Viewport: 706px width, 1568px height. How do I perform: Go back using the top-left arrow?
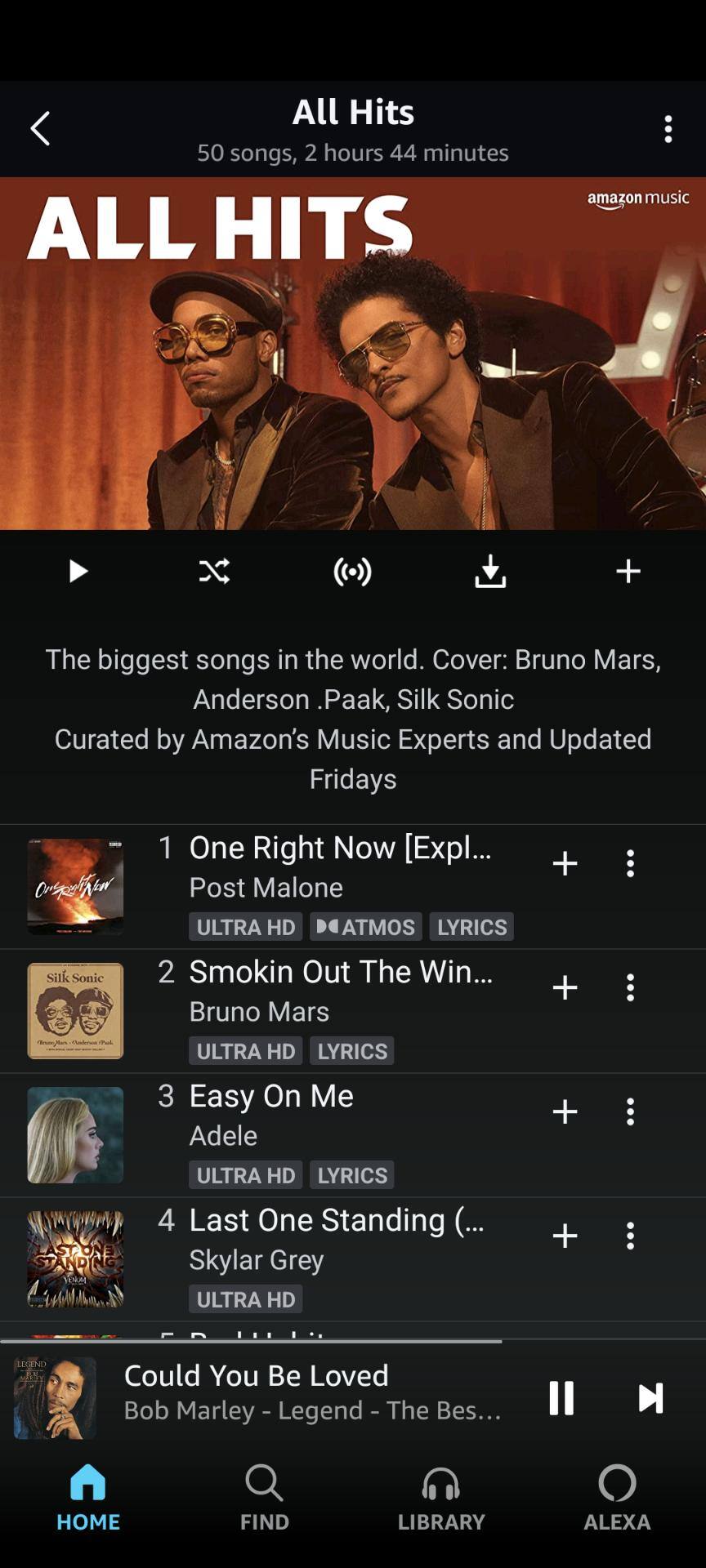click(x=40, y=129)
